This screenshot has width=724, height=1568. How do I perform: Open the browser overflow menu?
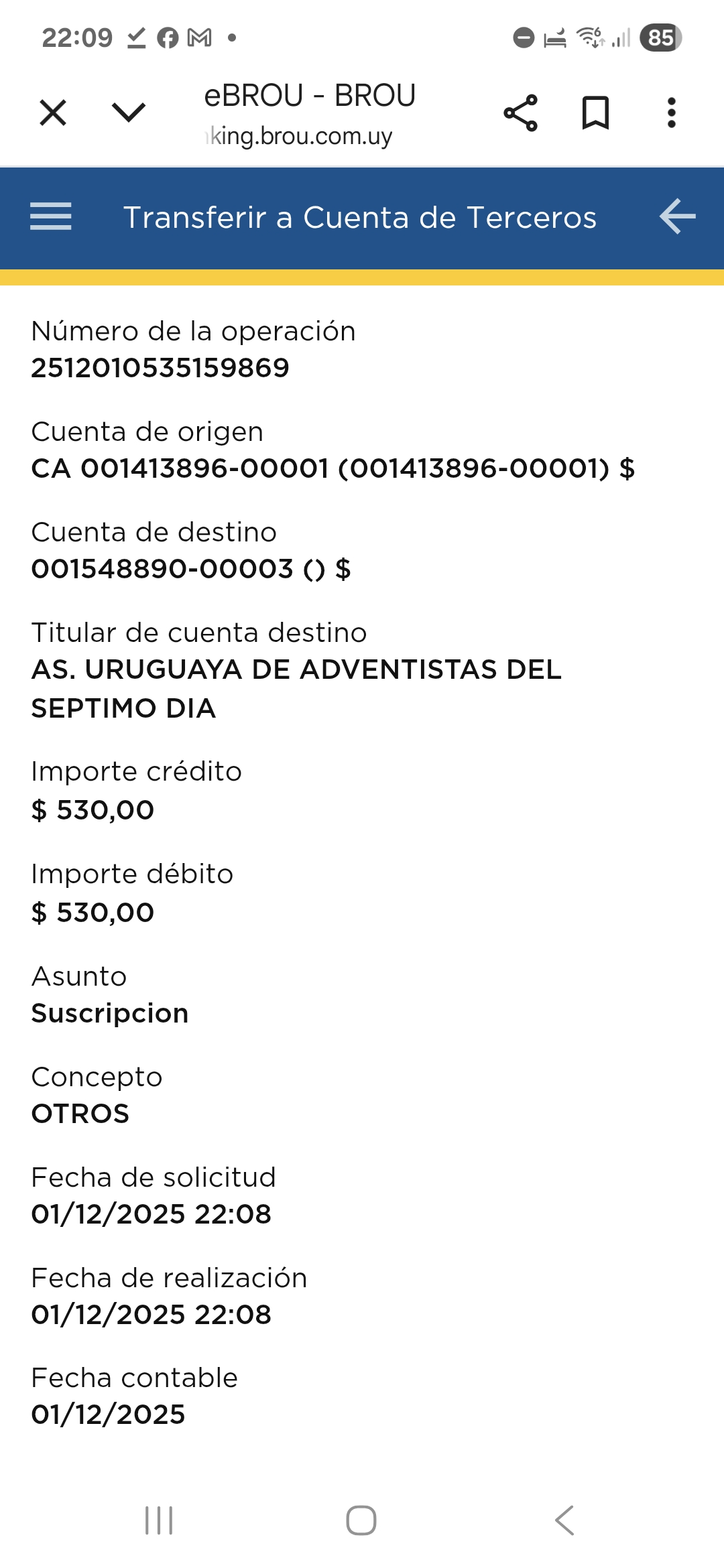(671, 113)
